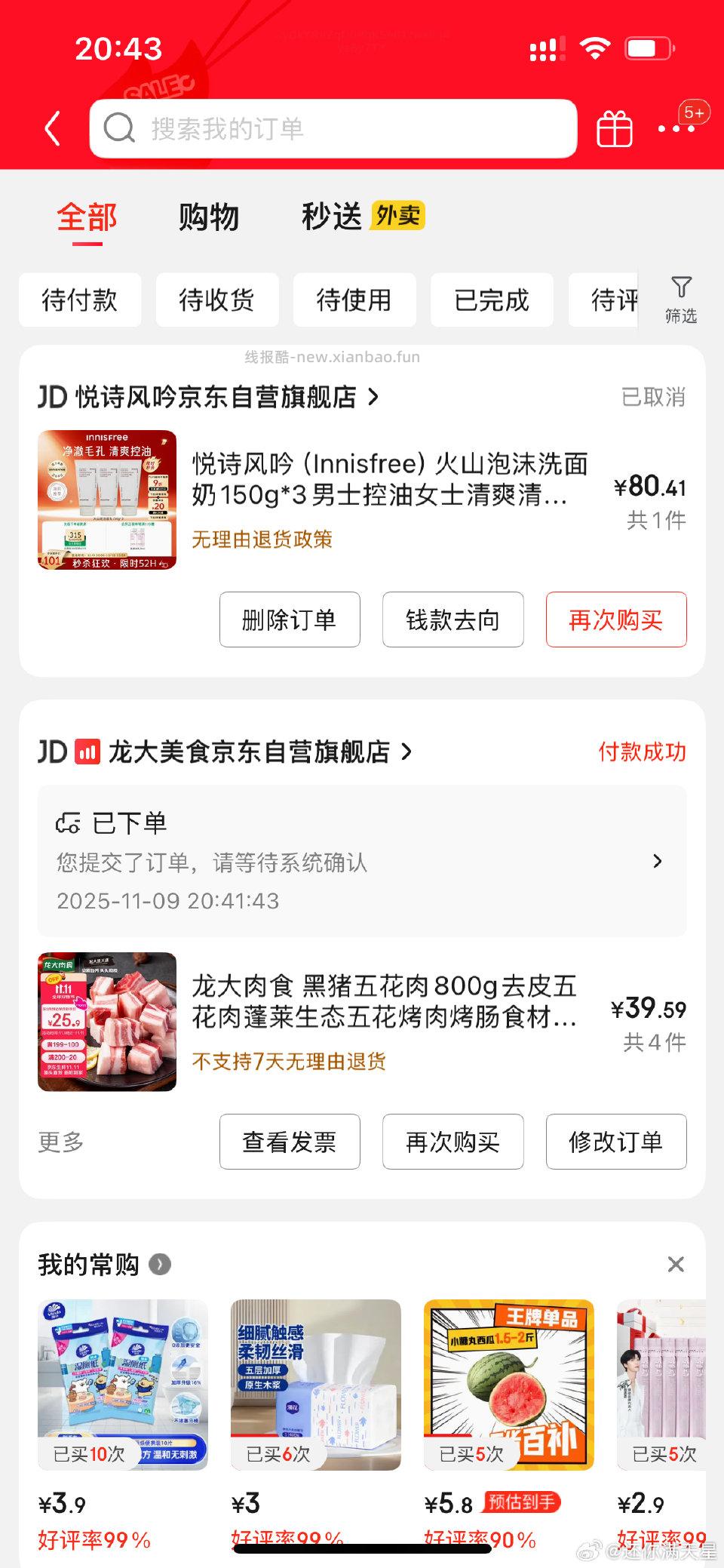Click 再次购买 on the cancelled Innisfree order
724x1568 pixels.
coord(615,620)
